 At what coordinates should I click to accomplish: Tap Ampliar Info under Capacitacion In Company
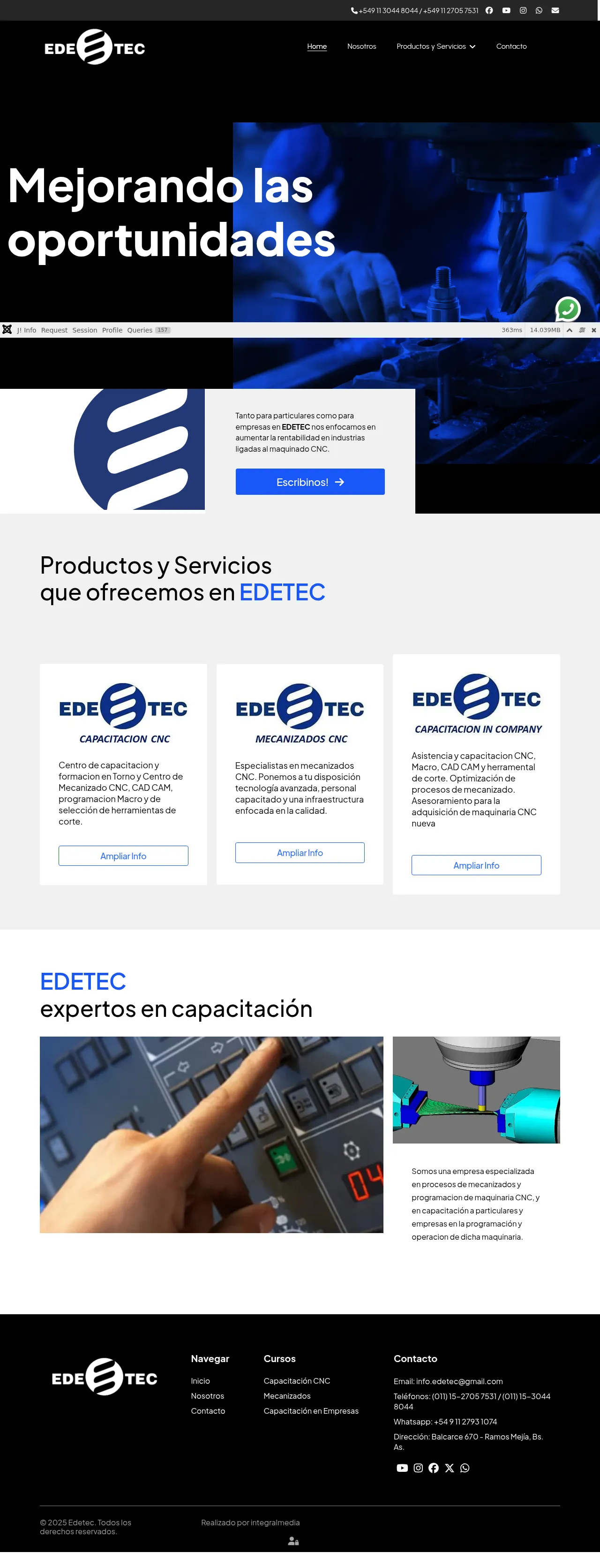pos(476,865)
